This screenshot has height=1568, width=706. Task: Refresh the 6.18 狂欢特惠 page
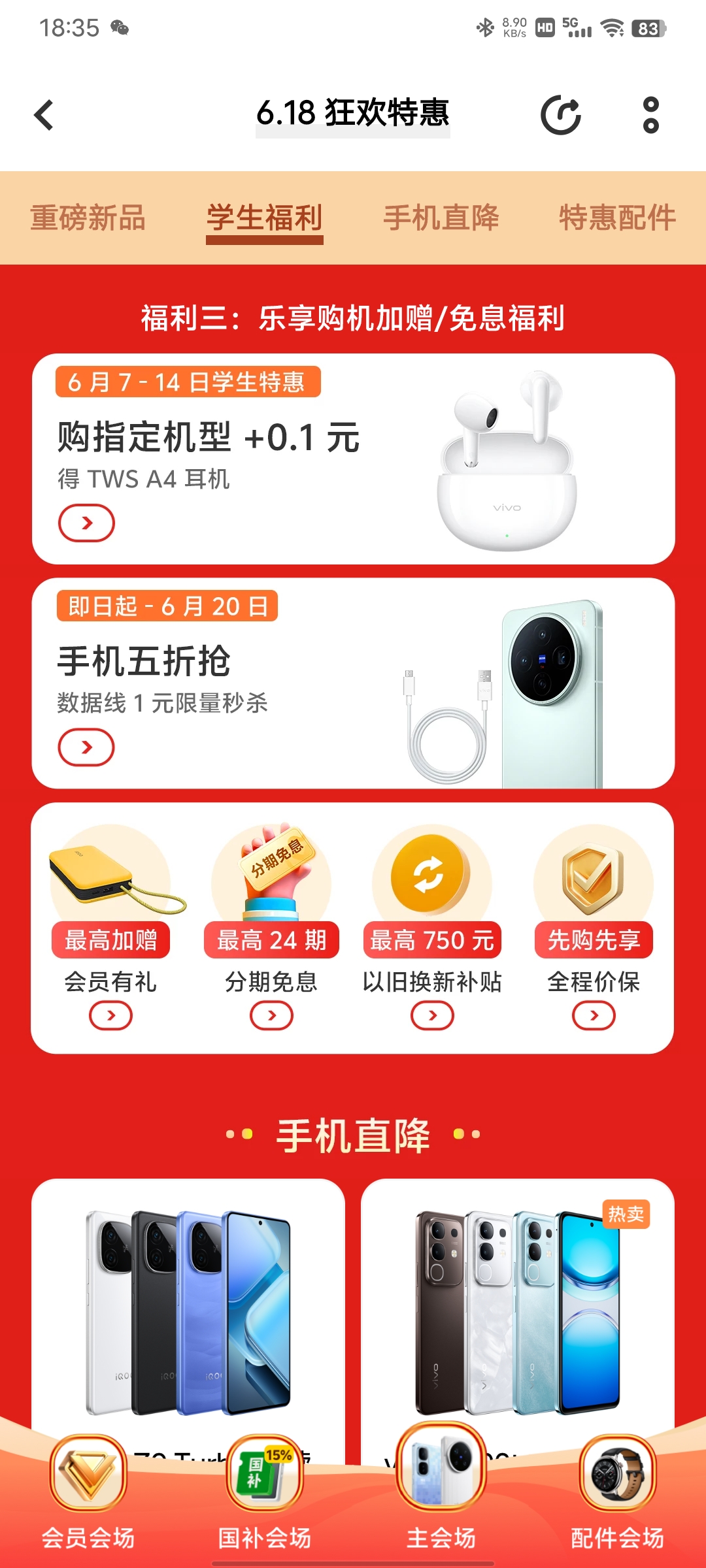pyautogui.click(x=561, y=115)
